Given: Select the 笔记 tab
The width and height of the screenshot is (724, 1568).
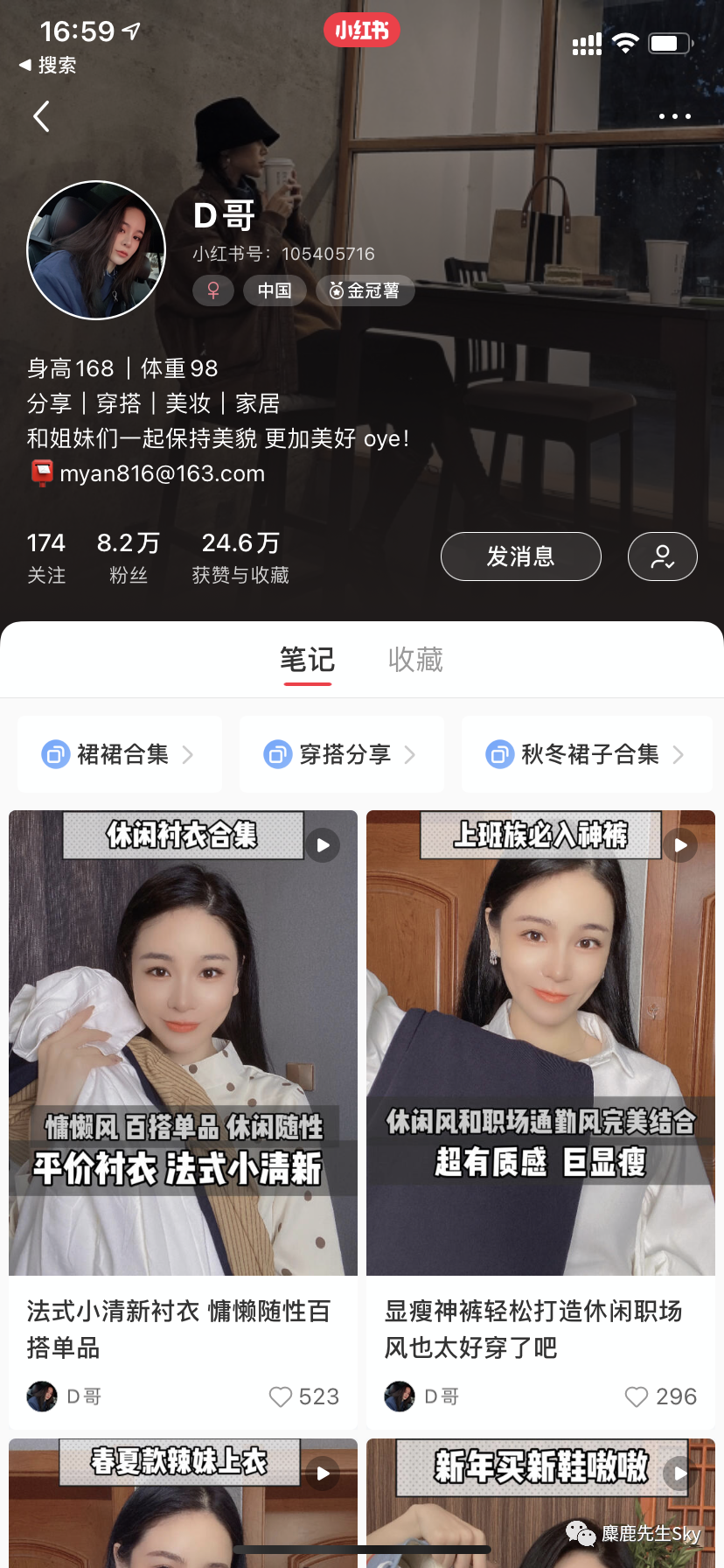Looking at the screenshot, I should (308, 660).
